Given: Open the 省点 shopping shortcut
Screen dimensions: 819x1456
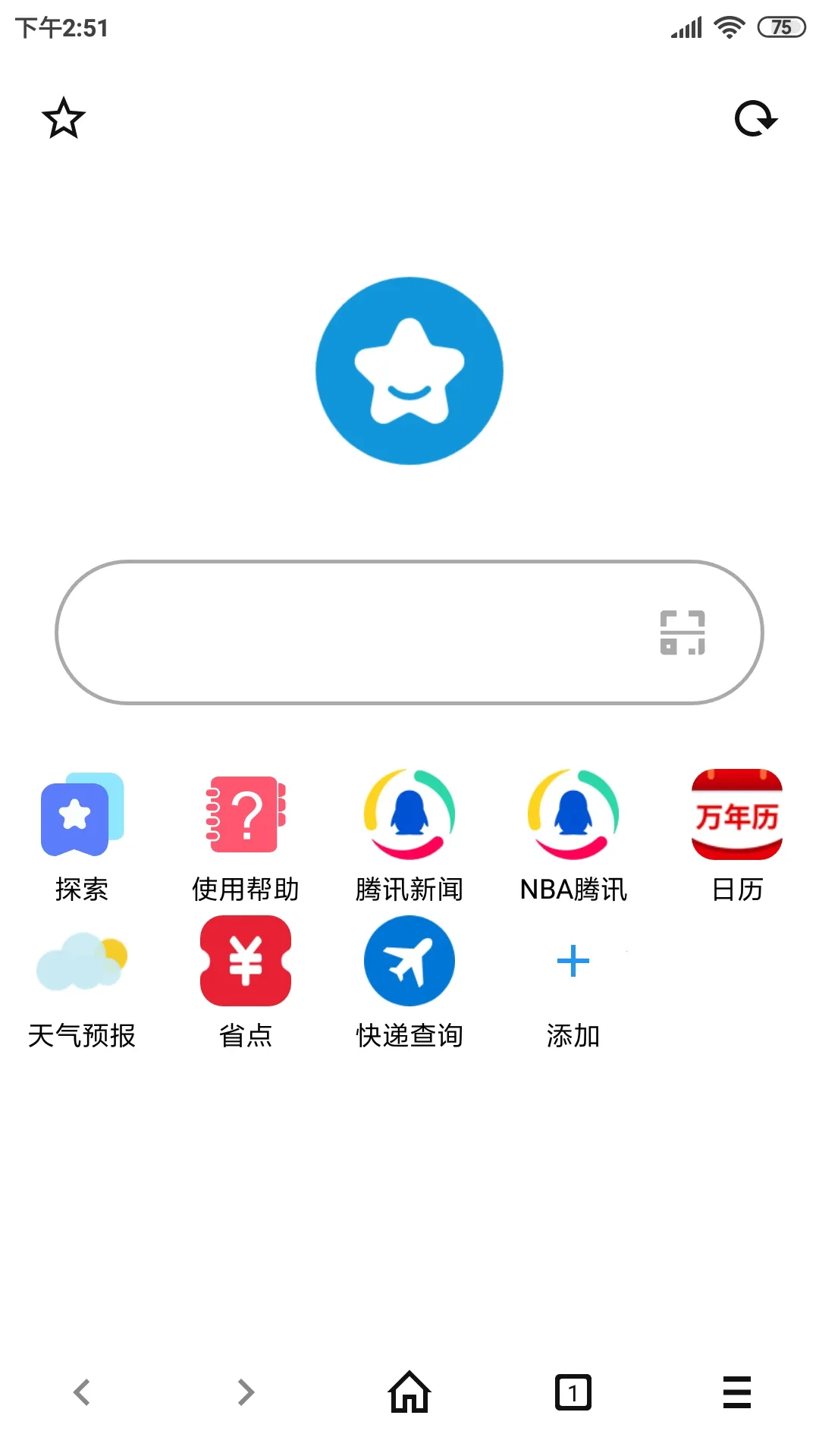Looking at the screenshot, I should click(245, 961).
